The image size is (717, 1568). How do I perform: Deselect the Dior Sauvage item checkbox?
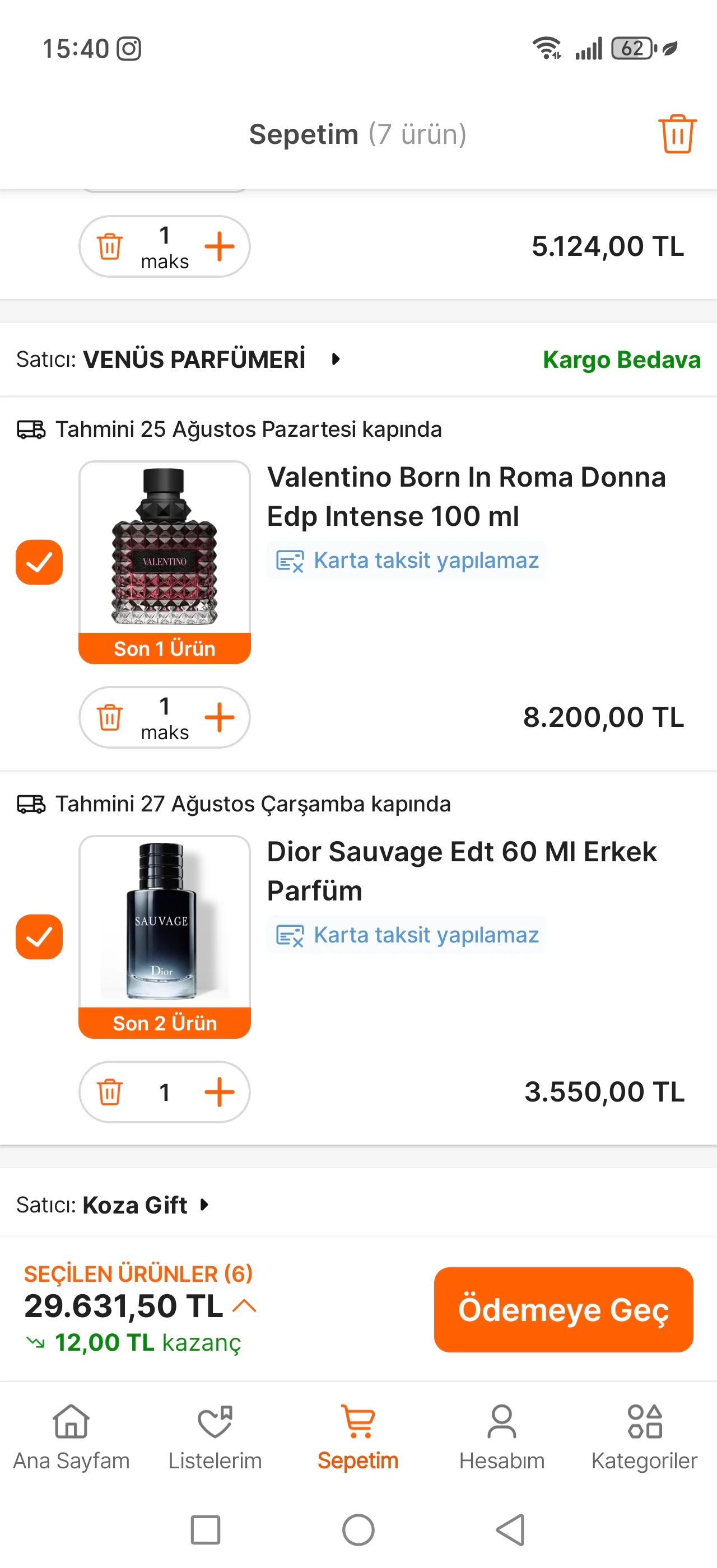(x=39, y=936)
